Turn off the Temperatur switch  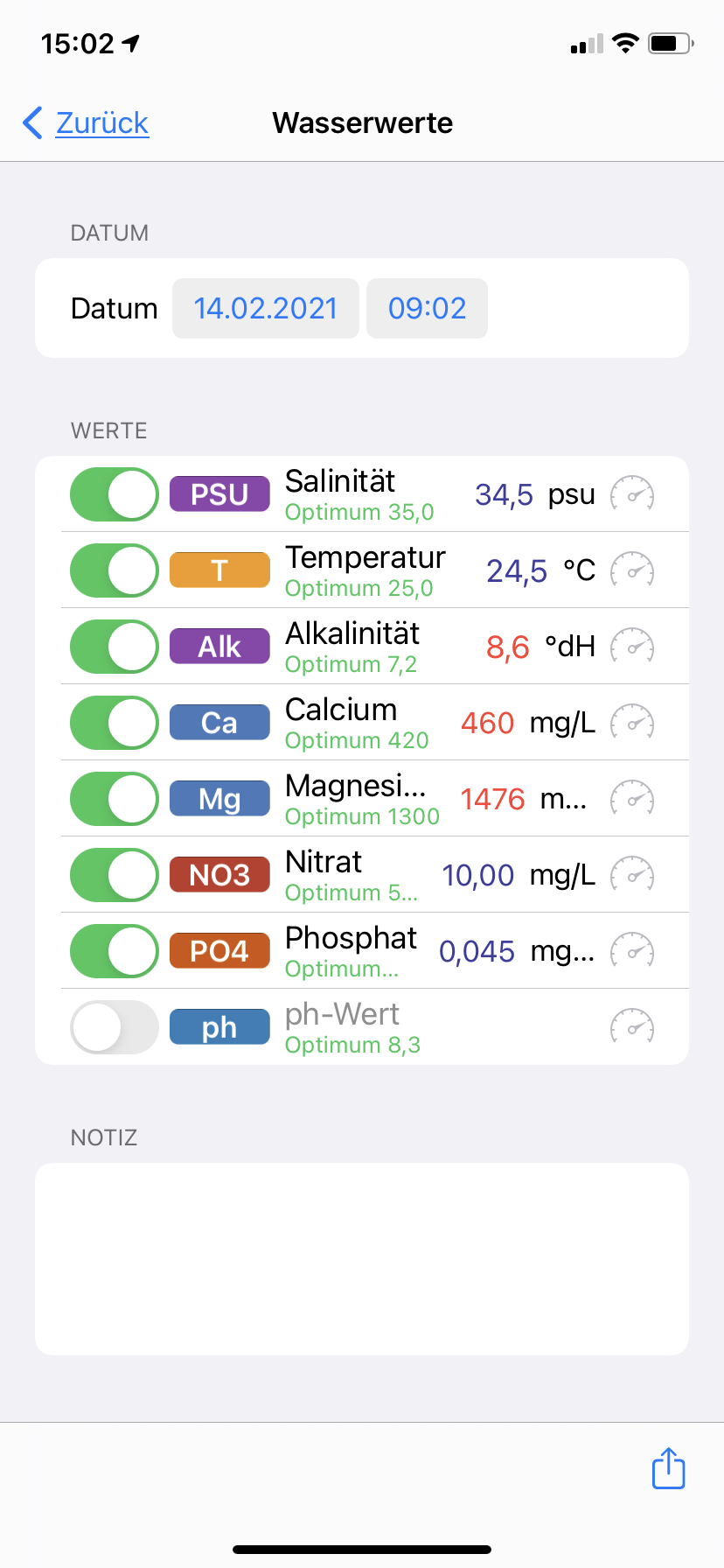coord(115,570)
